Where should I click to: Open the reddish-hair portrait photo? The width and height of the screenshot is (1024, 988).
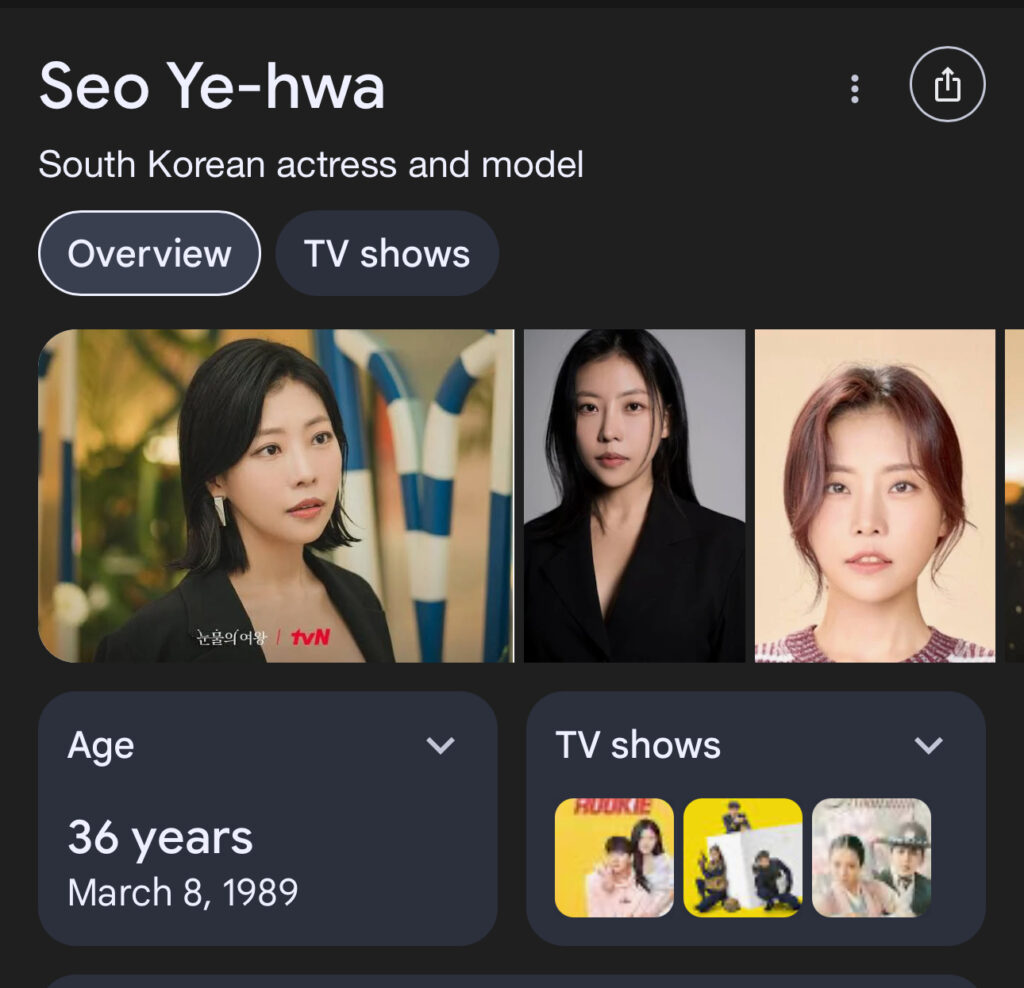click(x=874, y=496)
